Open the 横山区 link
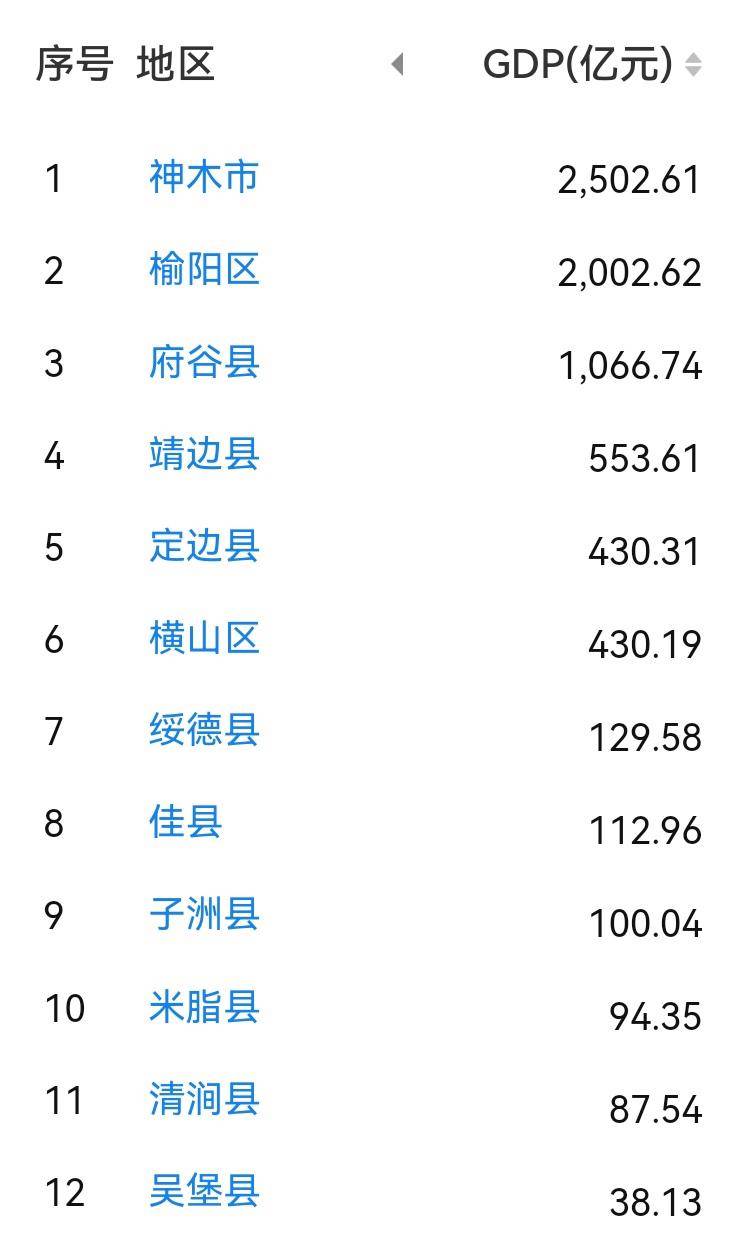The image size is (746, 1246). [204, 637]
